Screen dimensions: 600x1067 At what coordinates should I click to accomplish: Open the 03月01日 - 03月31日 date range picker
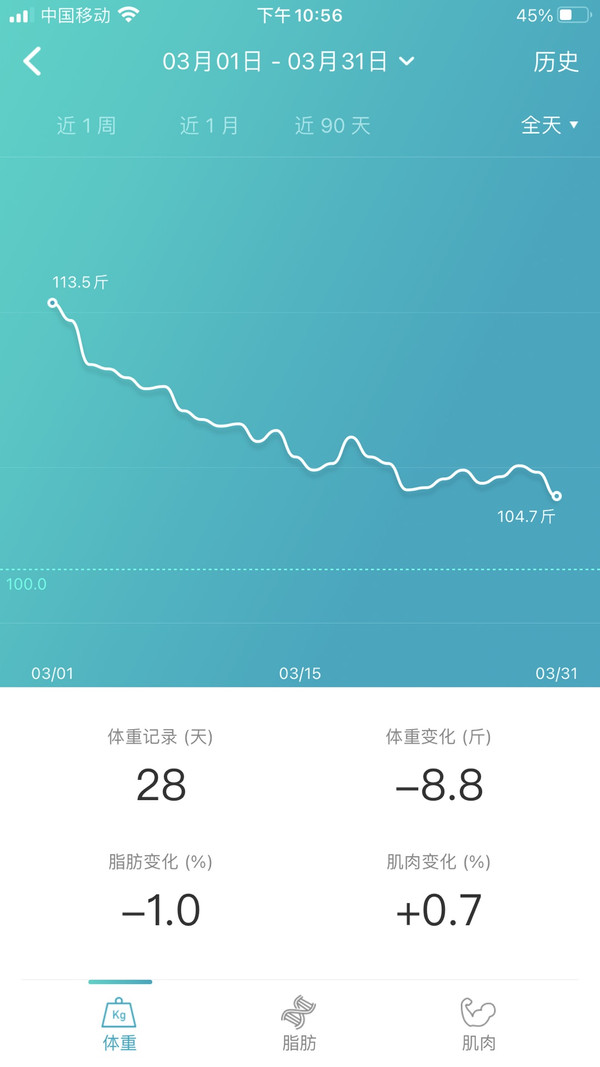(288, 62)
